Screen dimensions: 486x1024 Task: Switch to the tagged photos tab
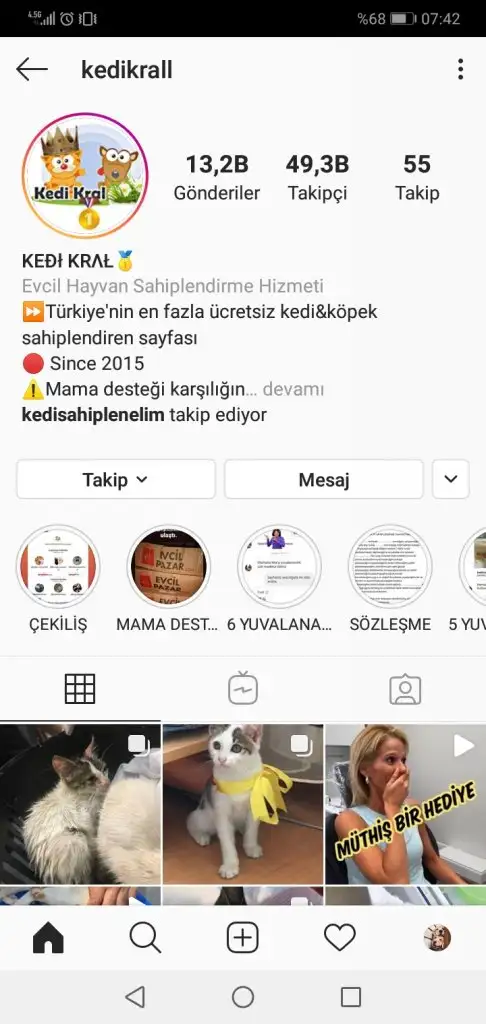tap(405, 689)
